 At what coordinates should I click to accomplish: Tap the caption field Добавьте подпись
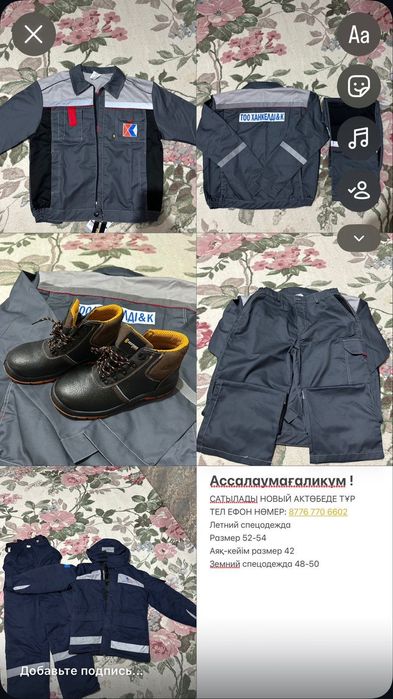click(81, 670)
